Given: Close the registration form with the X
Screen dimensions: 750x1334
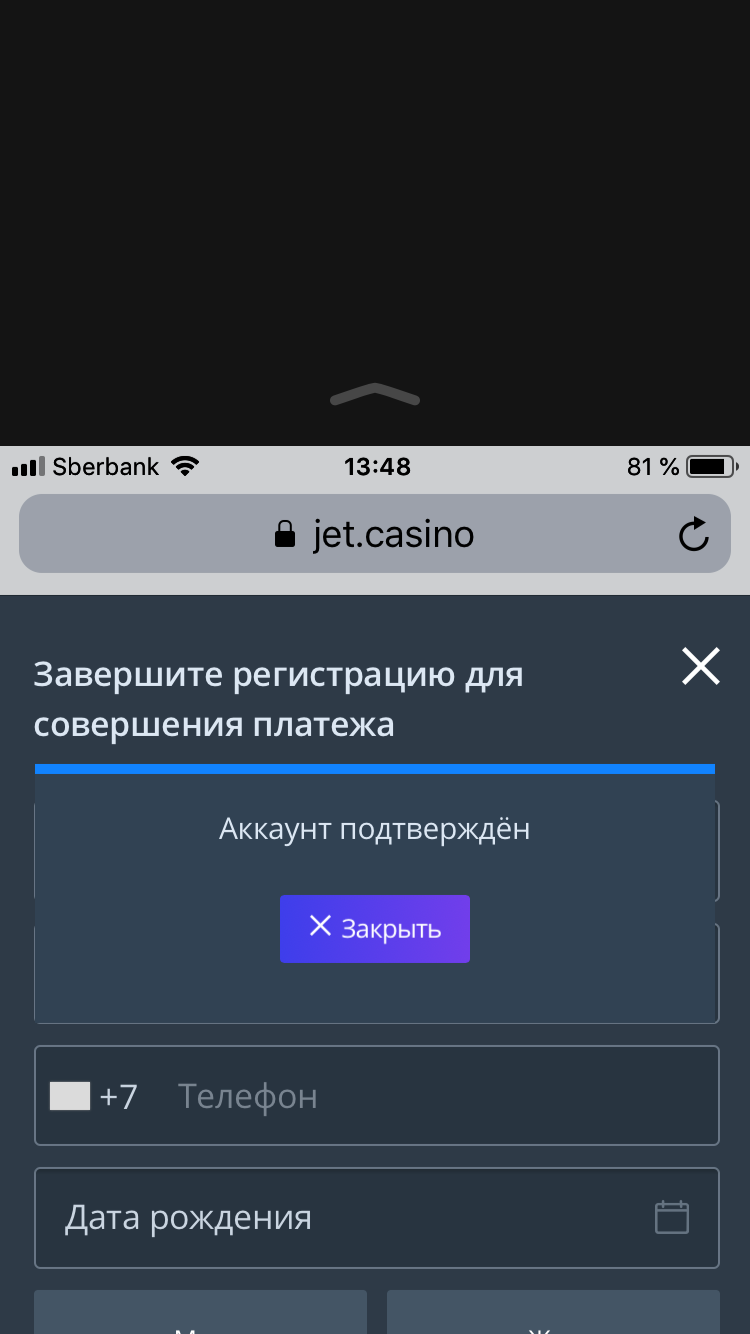Looking at the screenshot, I should pos(700,666).
